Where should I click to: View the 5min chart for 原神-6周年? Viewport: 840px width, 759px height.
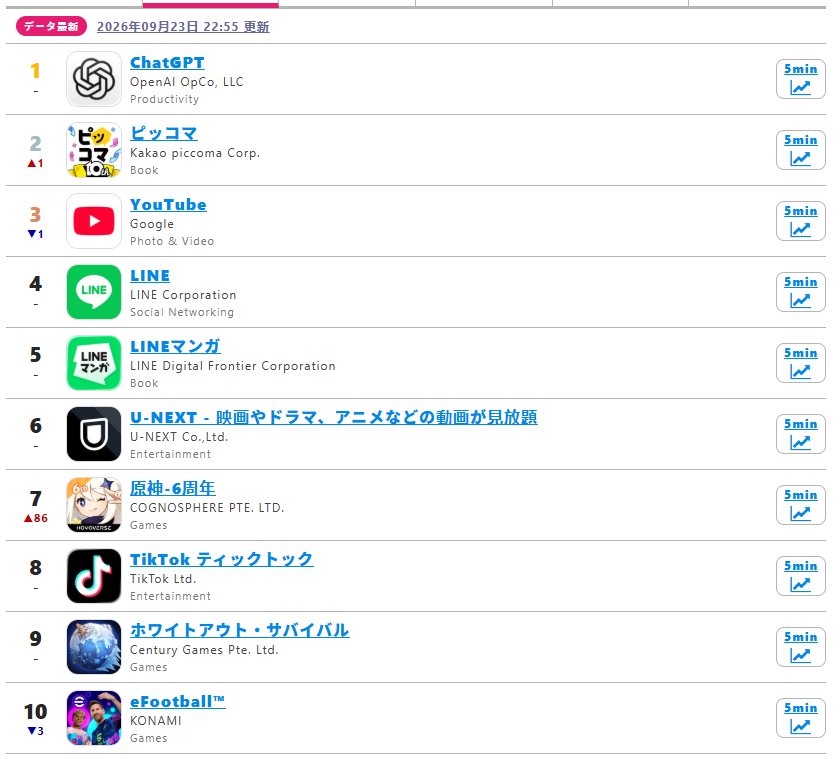pyautogui.click(x=800, y=505)
